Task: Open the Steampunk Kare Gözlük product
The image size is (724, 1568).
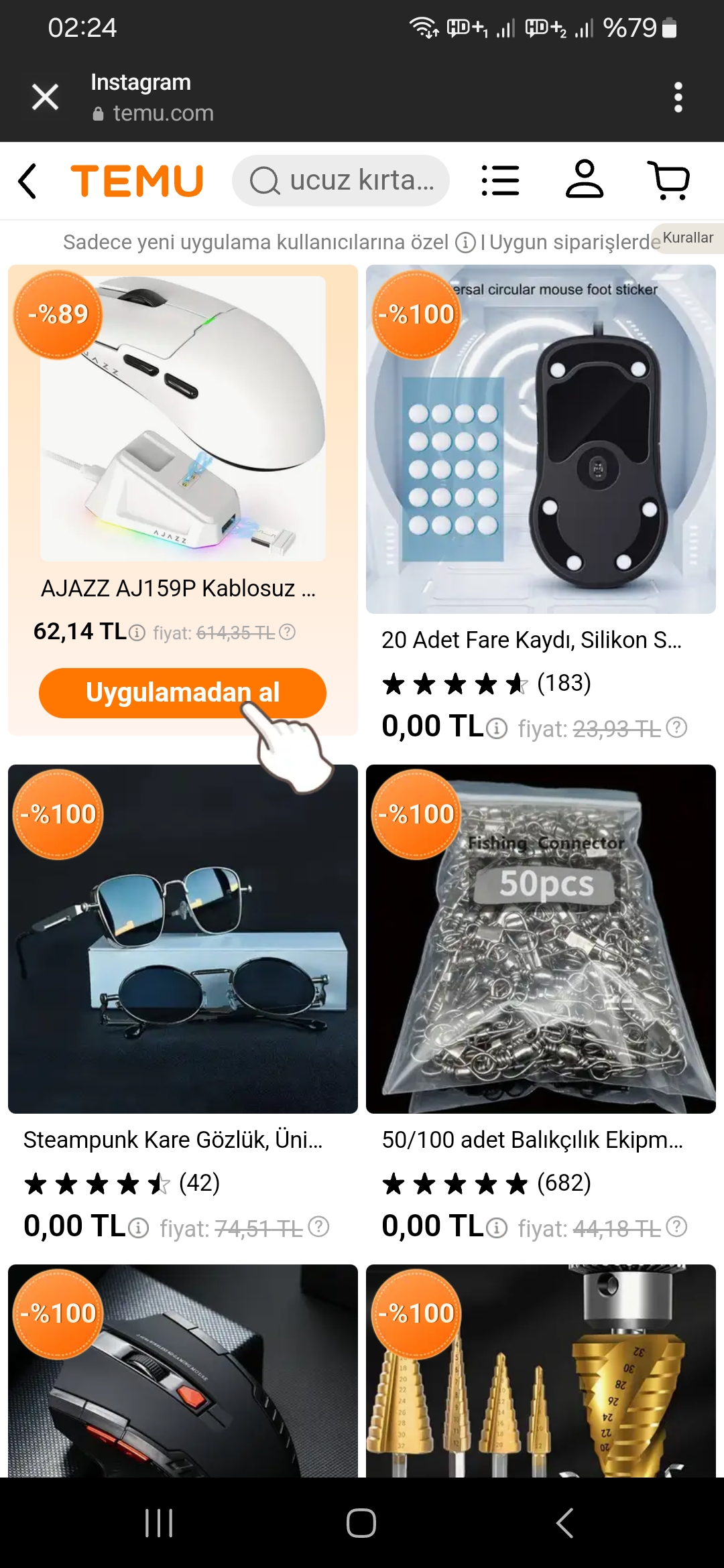Action: pos(182,938)
